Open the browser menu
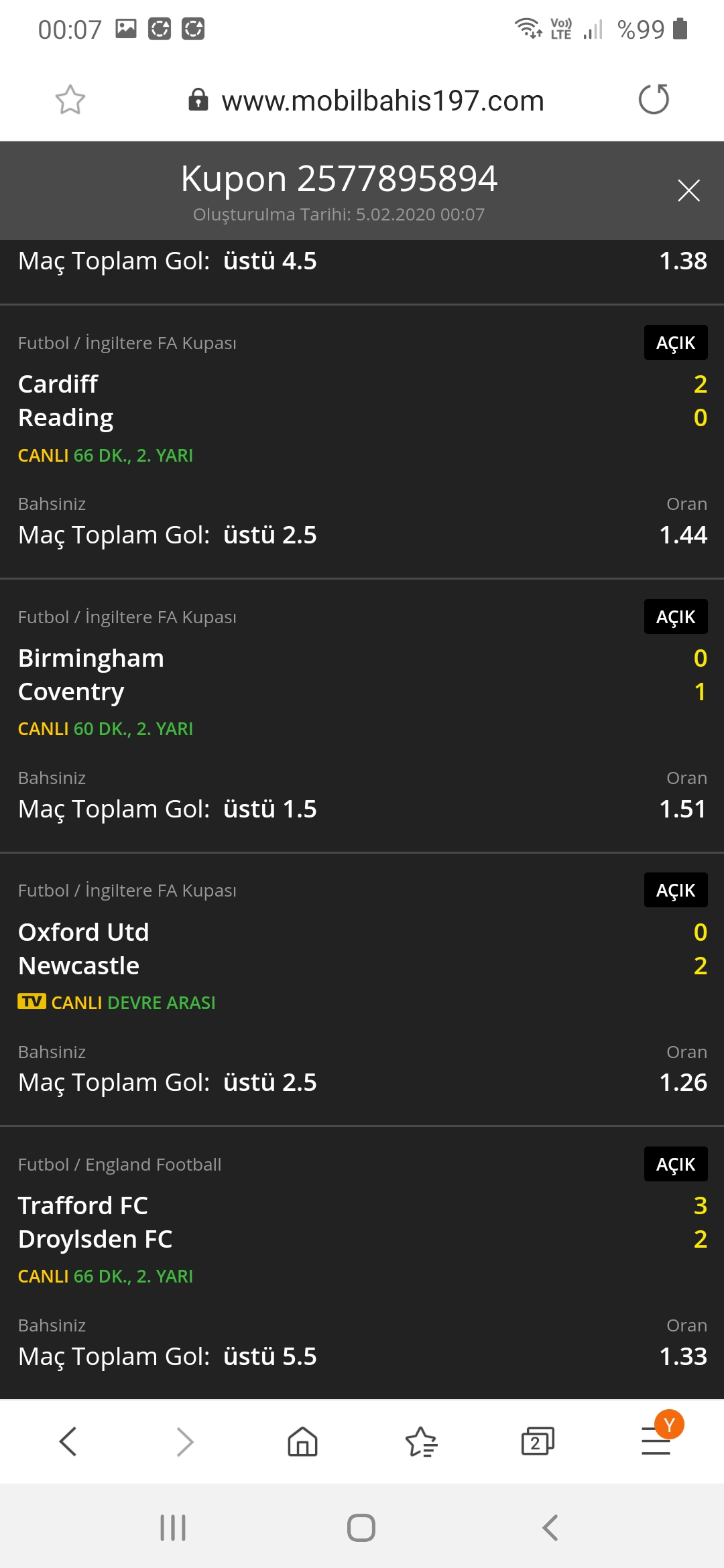Image resolution: width=724 pixels, height=1568 pixels. [657, 1441]
